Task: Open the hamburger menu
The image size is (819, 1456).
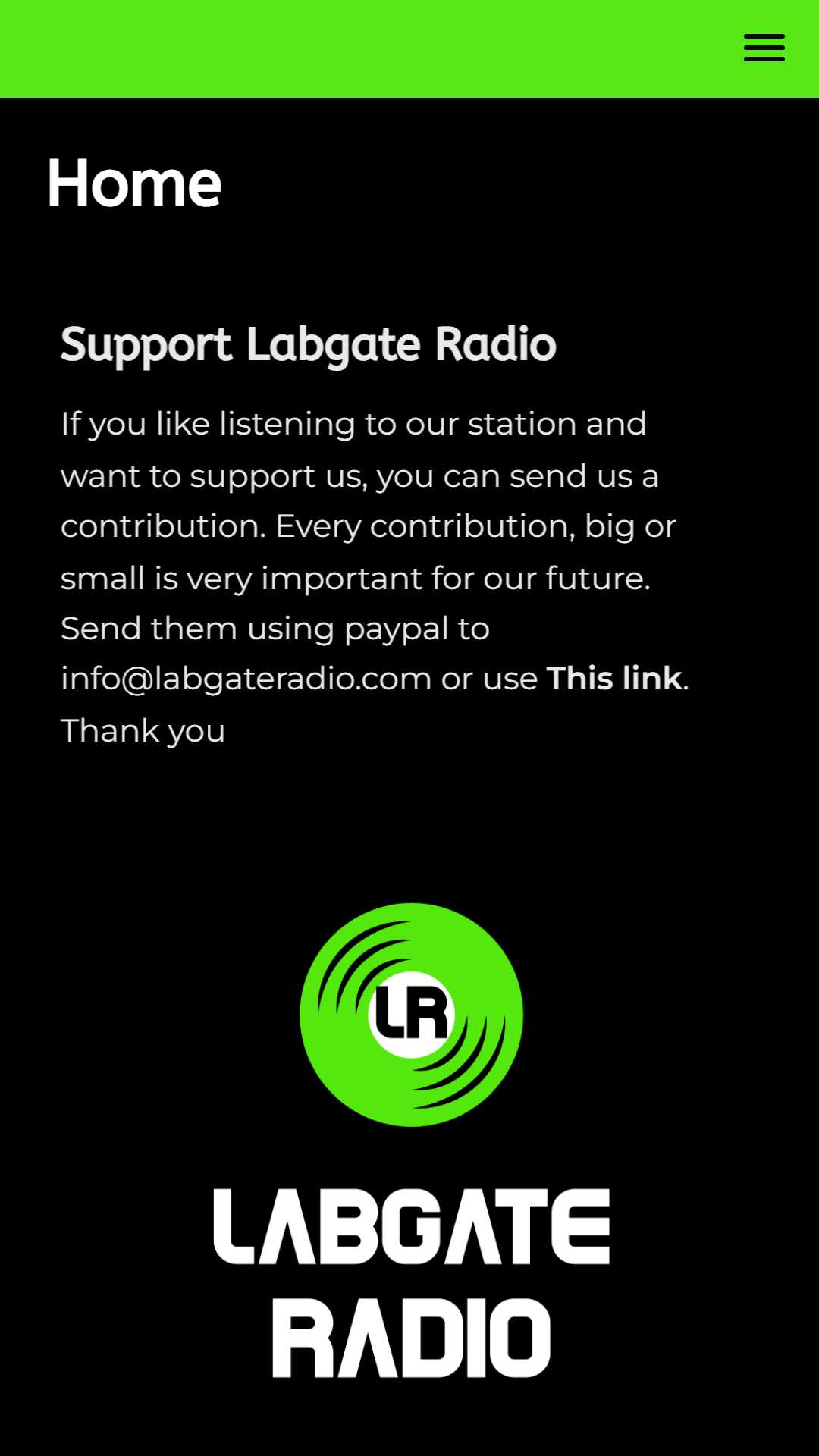Action: click(x=764, y=48)
